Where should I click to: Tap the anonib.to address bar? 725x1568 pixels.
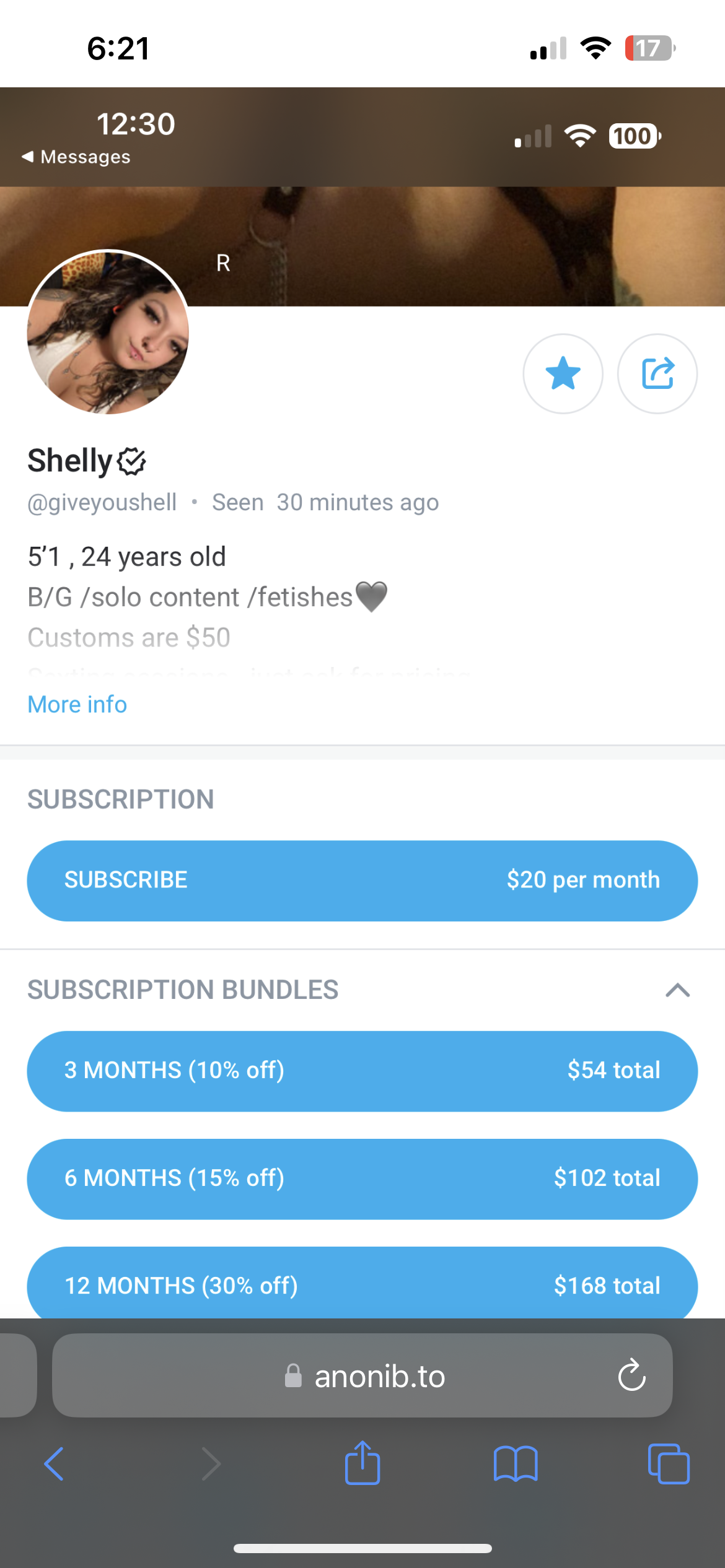[x=362, y=1375]
